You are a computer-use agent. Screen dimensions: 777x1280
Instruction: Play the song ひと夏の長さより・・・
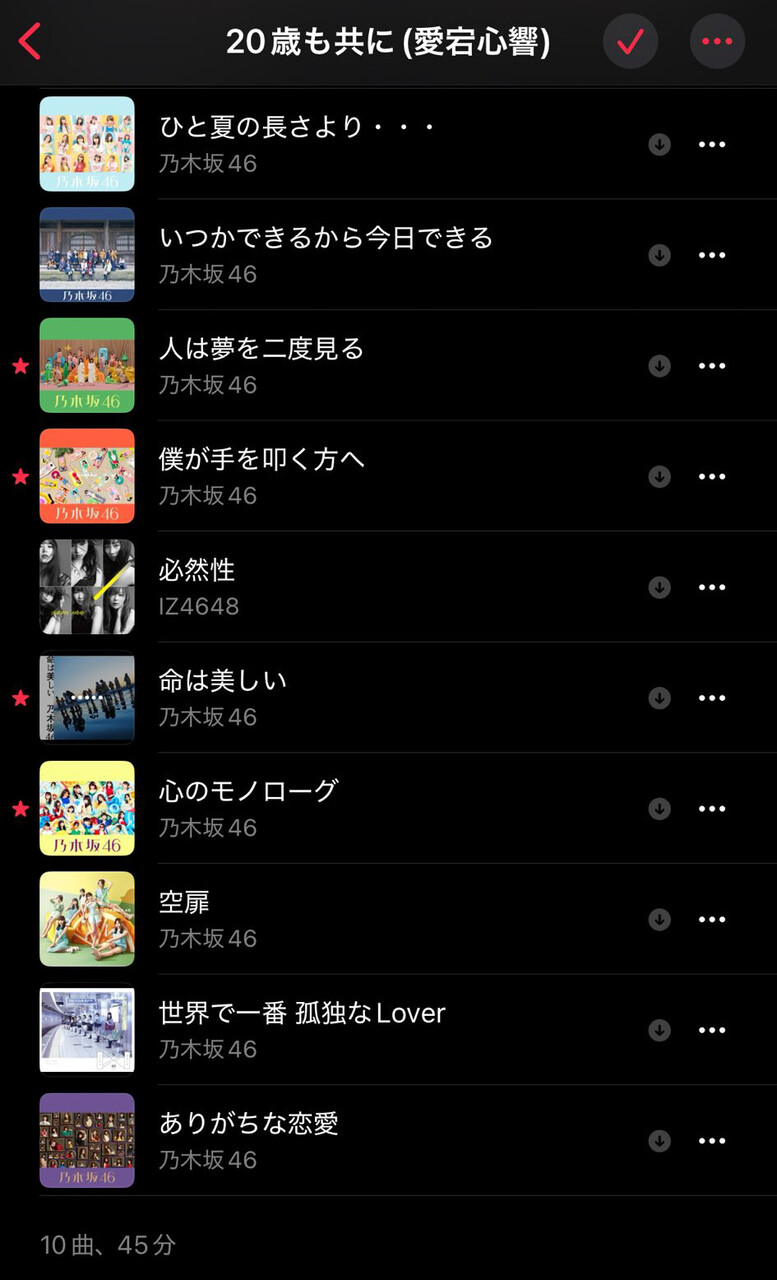[x=297, y=128]
